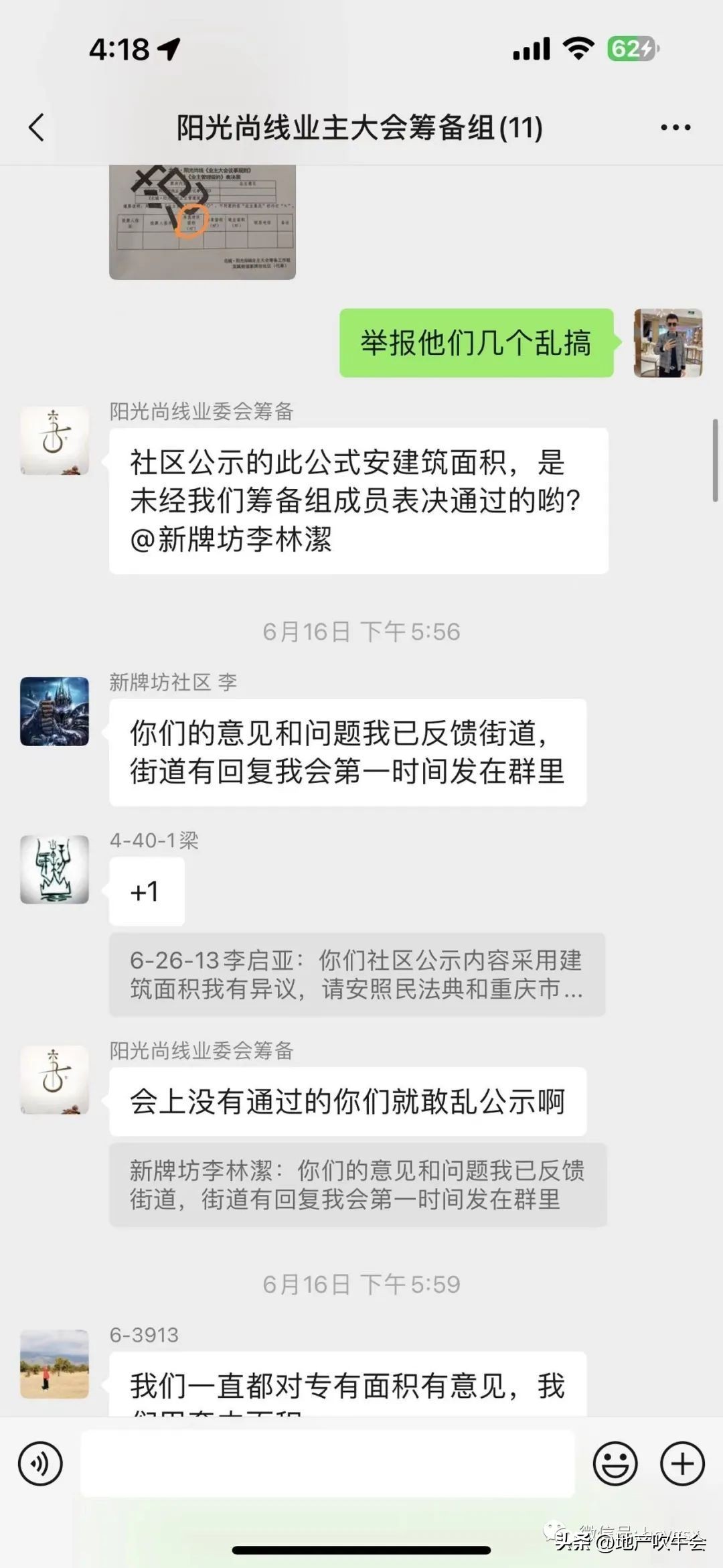
Task: Open 阳光尚线业委会筹备's avatar
Action: (x=54, y=439)
